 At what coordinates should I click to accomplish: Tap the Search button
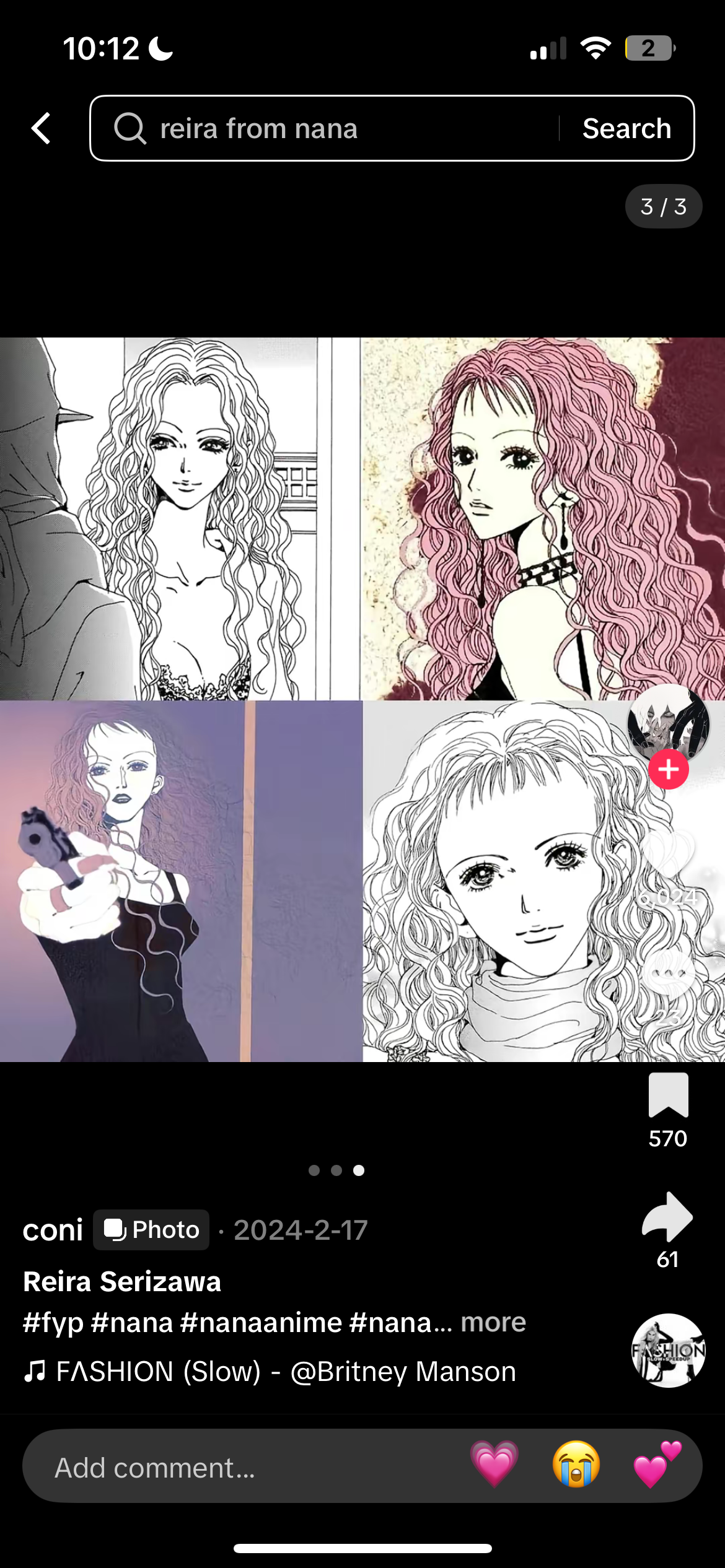pos(626,129)
